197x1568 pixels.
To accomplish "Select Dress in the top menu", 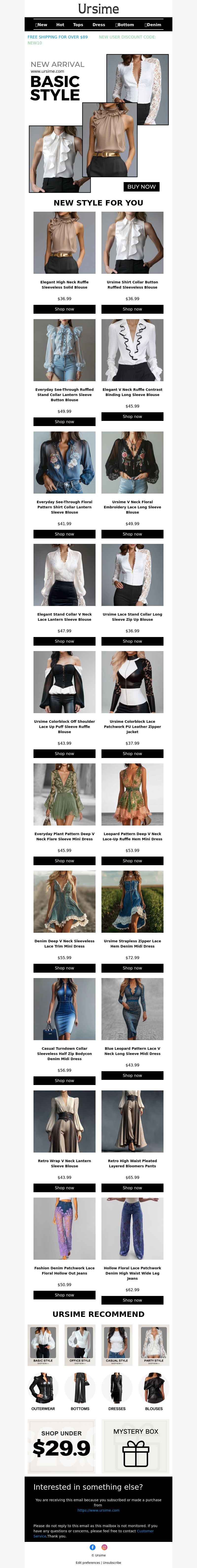I will tap(98, 25).
